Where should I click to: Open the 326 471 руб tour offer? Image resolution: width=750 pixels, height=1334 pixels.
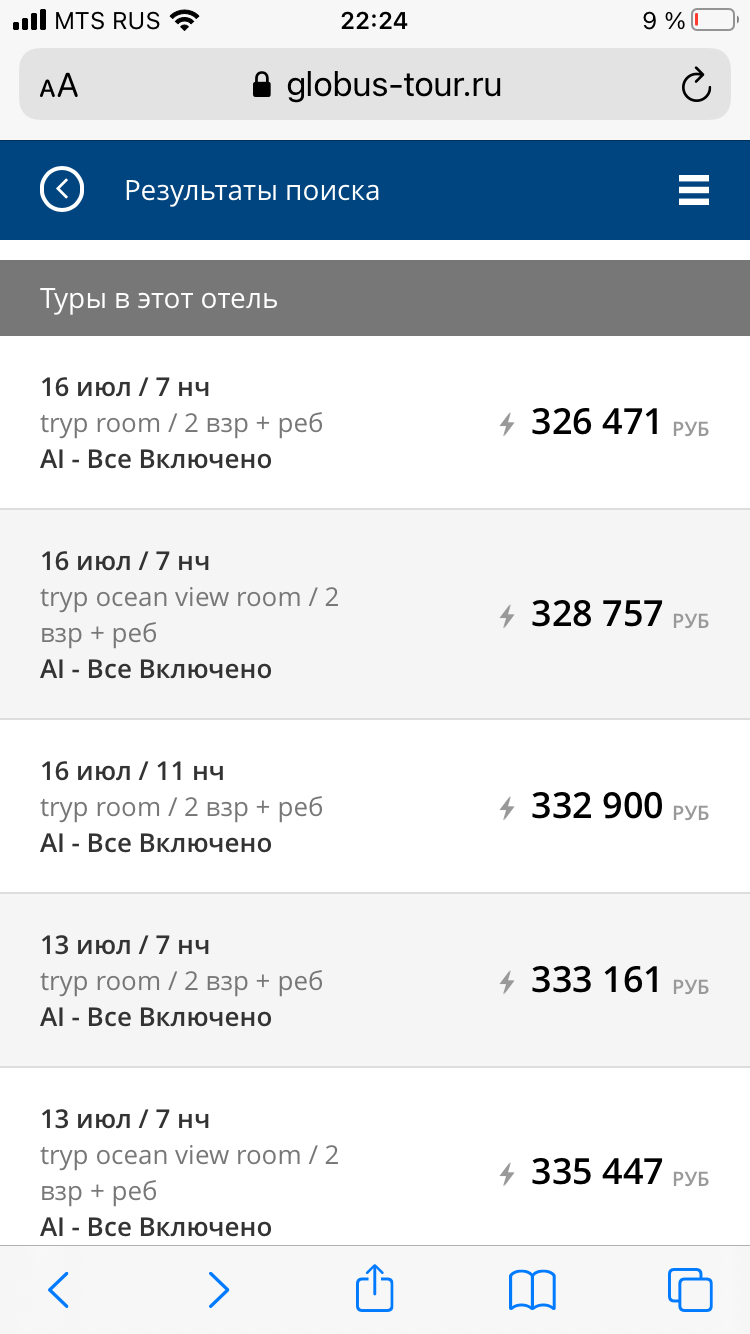tap(375, 423)
